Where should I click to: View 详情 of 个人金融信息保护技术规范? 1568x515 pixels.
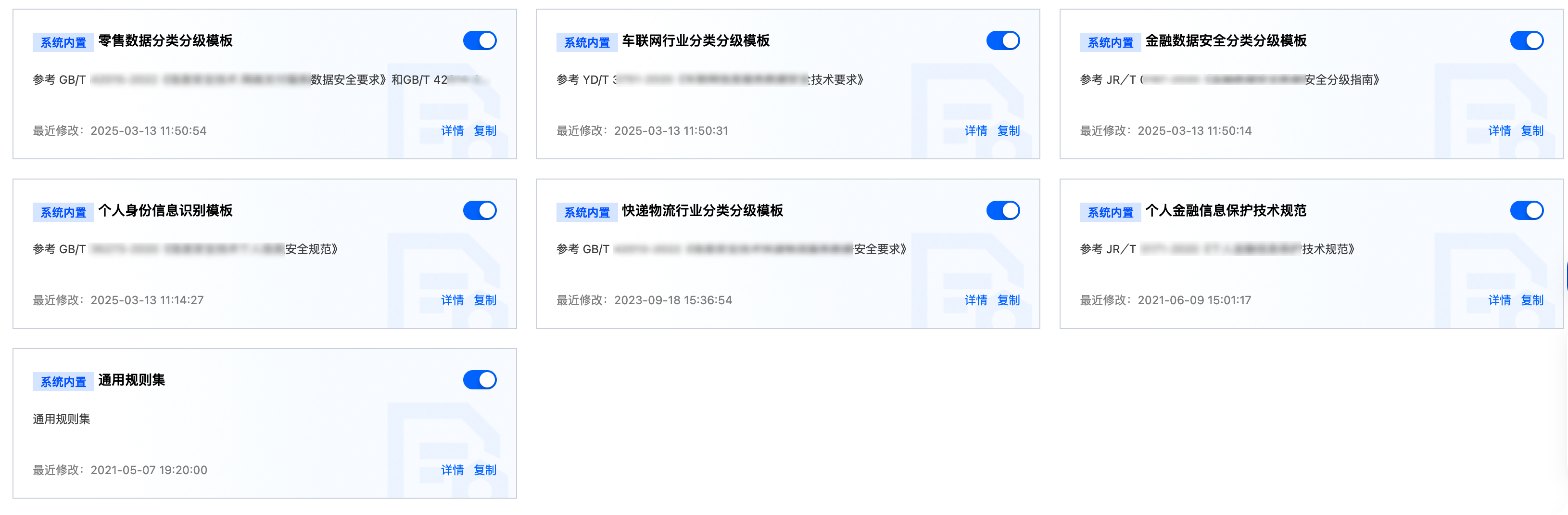click(1499, 300)
